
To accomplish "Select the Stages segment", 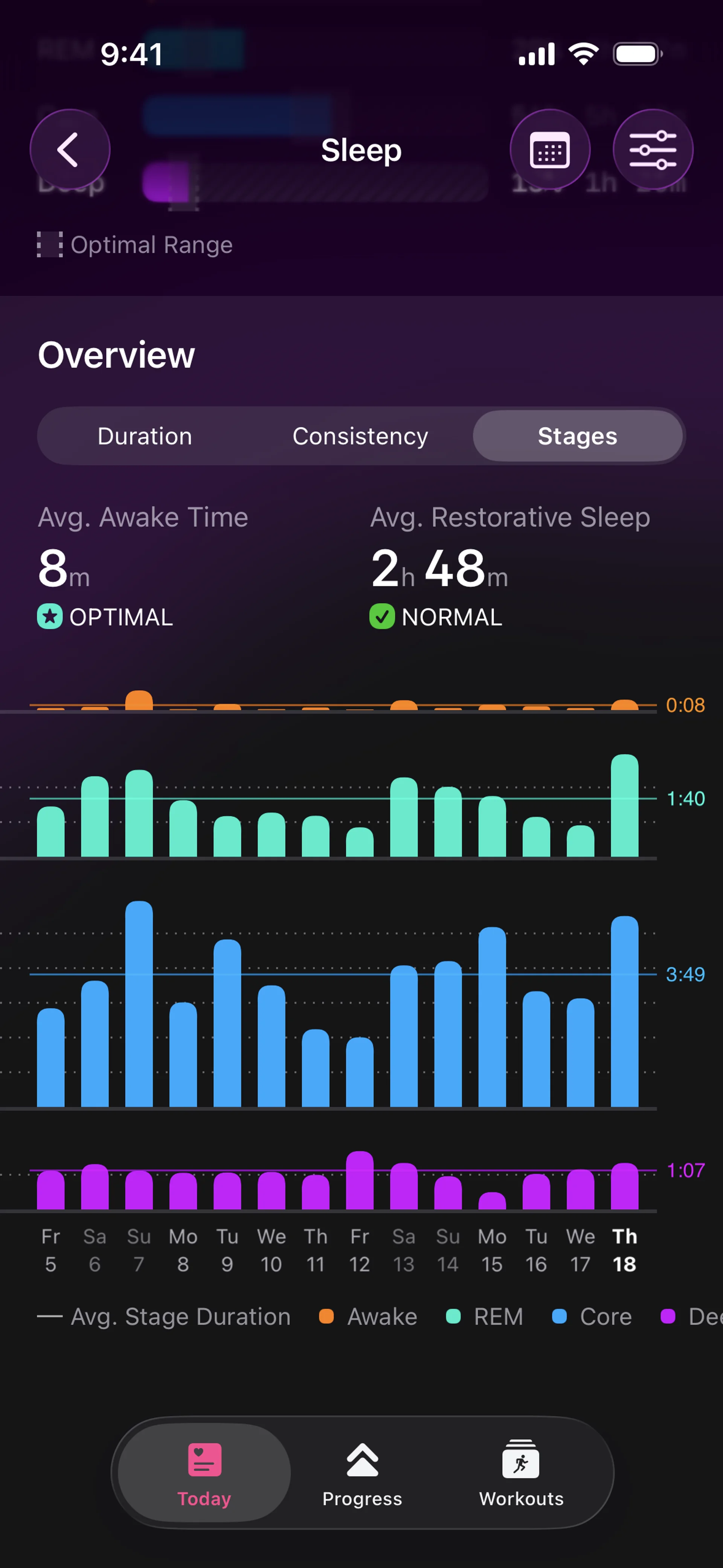I will point(577,436).
